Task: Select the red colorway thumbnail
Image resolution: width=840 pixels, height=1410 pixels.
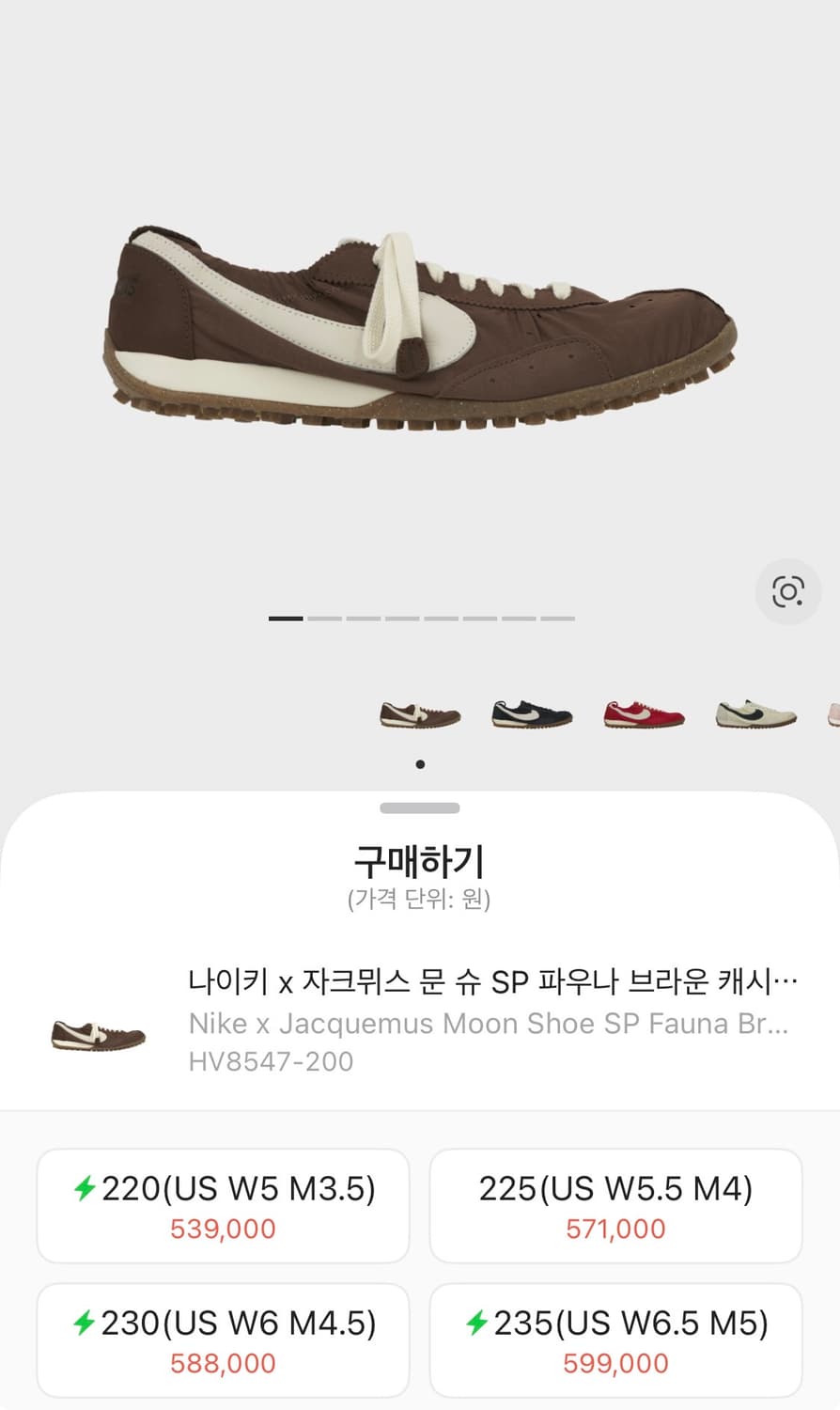Action: 643,714
